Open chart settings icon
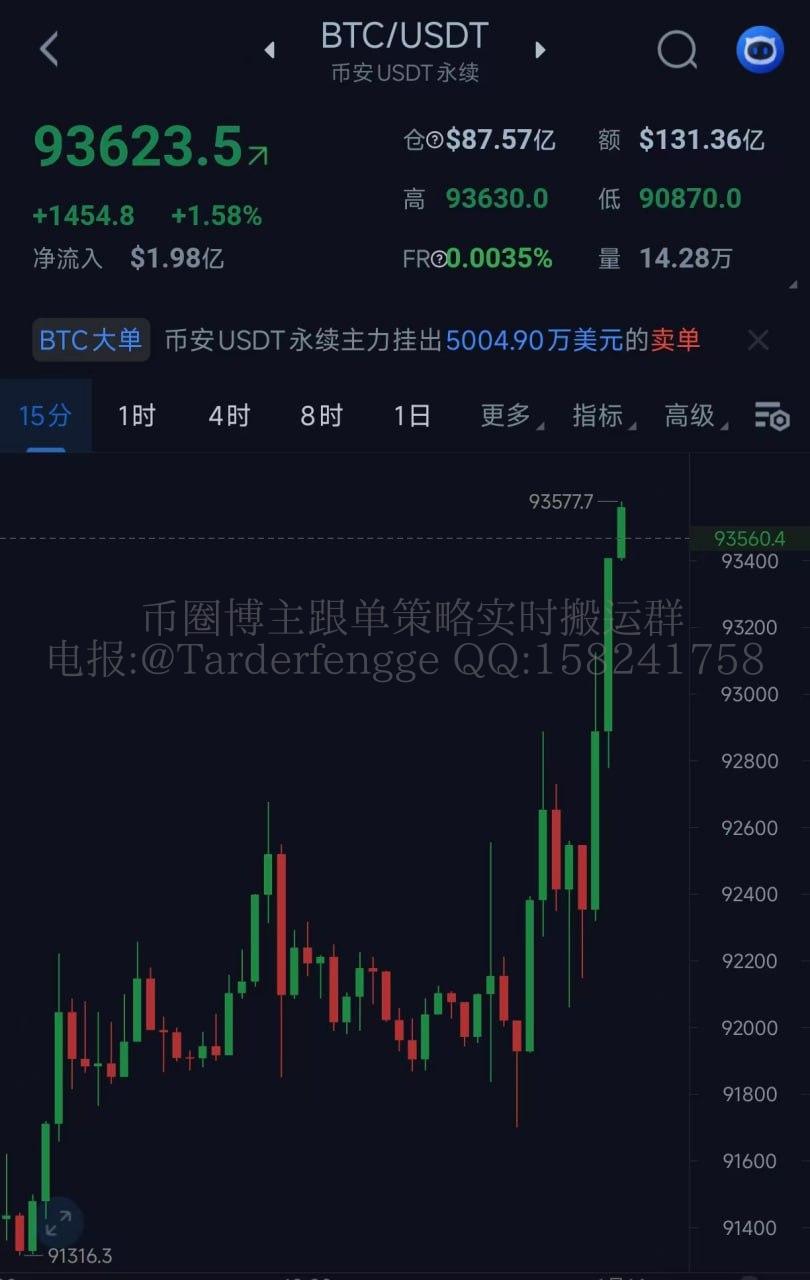810x1280 pixels. pyautogui.click(x=771, y=416)
